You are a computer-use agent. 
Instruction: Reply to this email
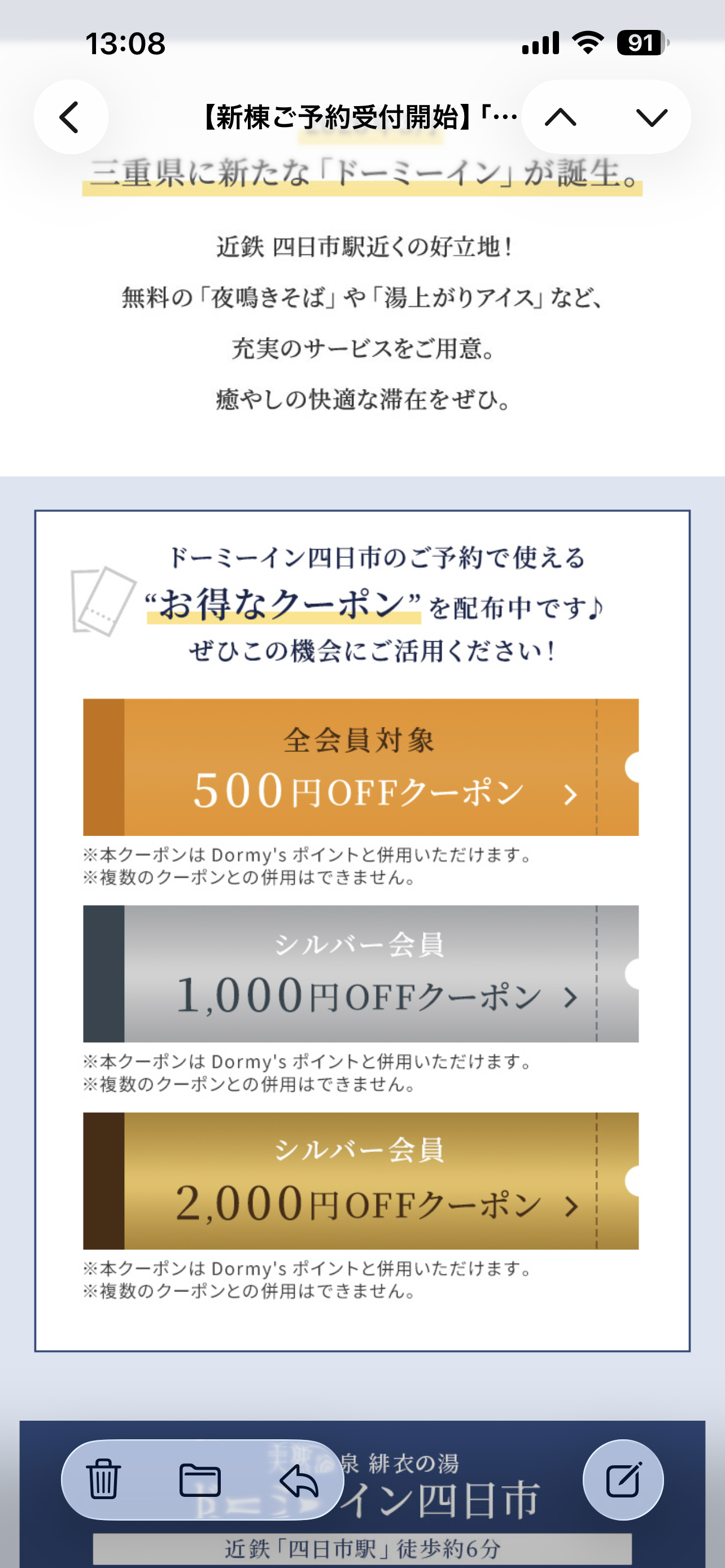tap(299, 1480)
